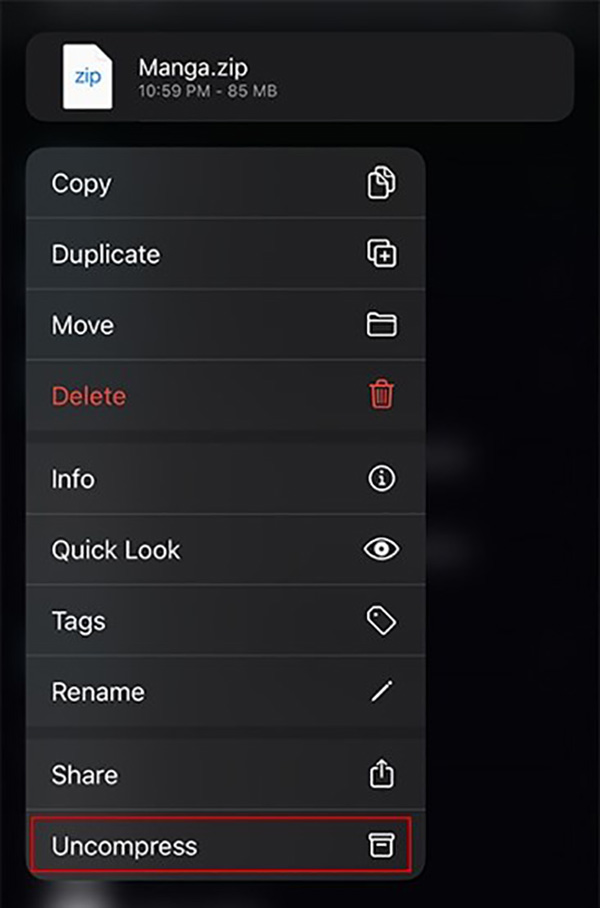Open the Tags option
600x908 pixels.
click(x=225, y=620)
